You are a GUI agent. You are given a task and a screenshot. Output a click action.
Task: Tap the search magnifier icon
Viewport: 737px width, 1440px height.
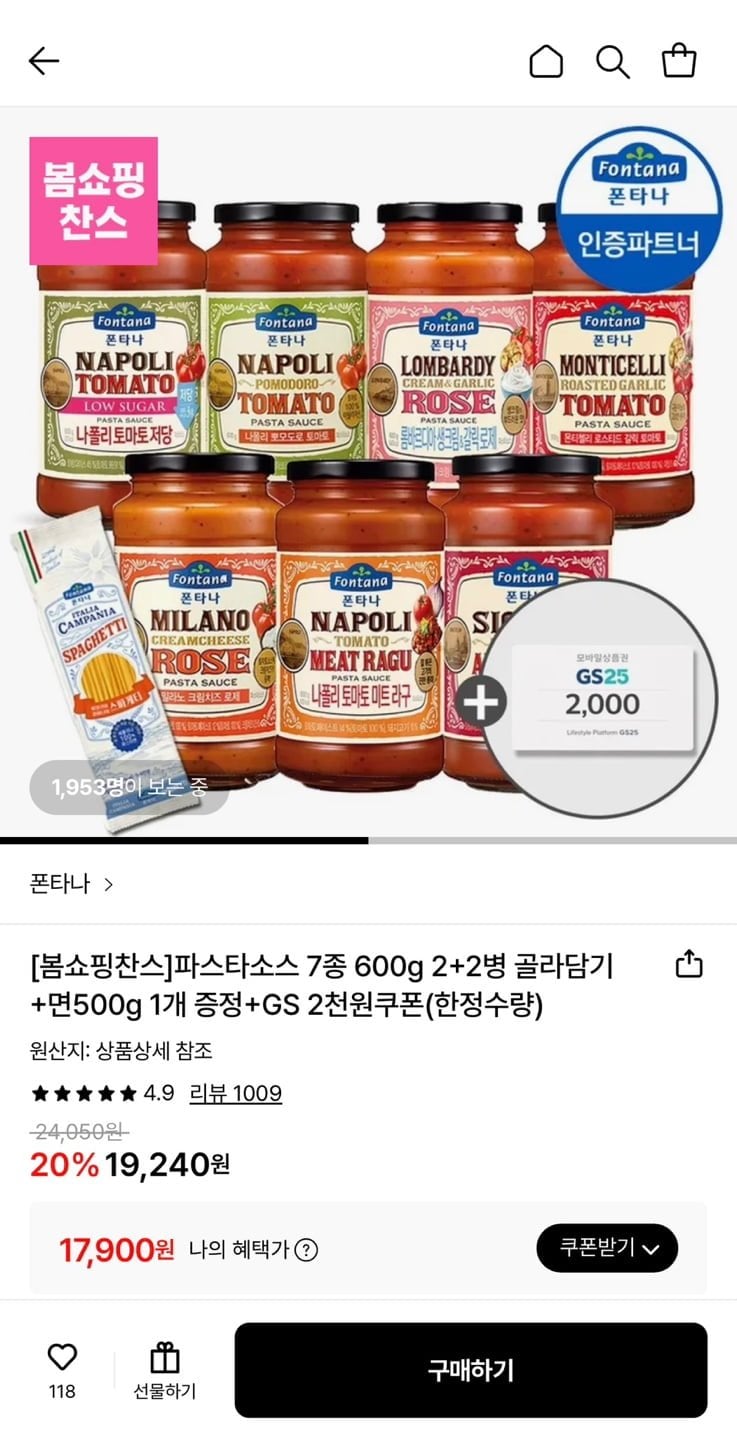point(613,60)
